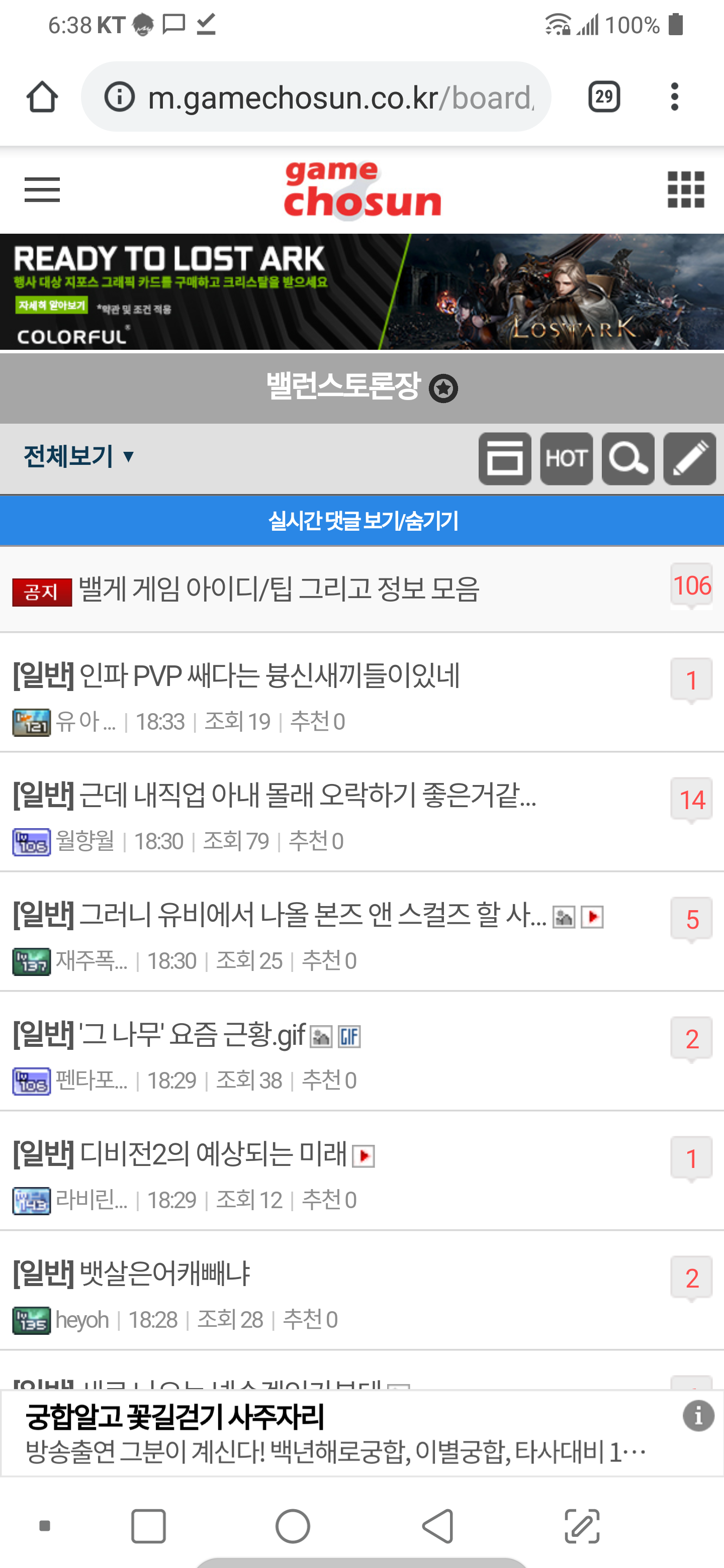Show HOT popular posts
Viewport: 724px width, 1568px height.
[x=566, y=459]
